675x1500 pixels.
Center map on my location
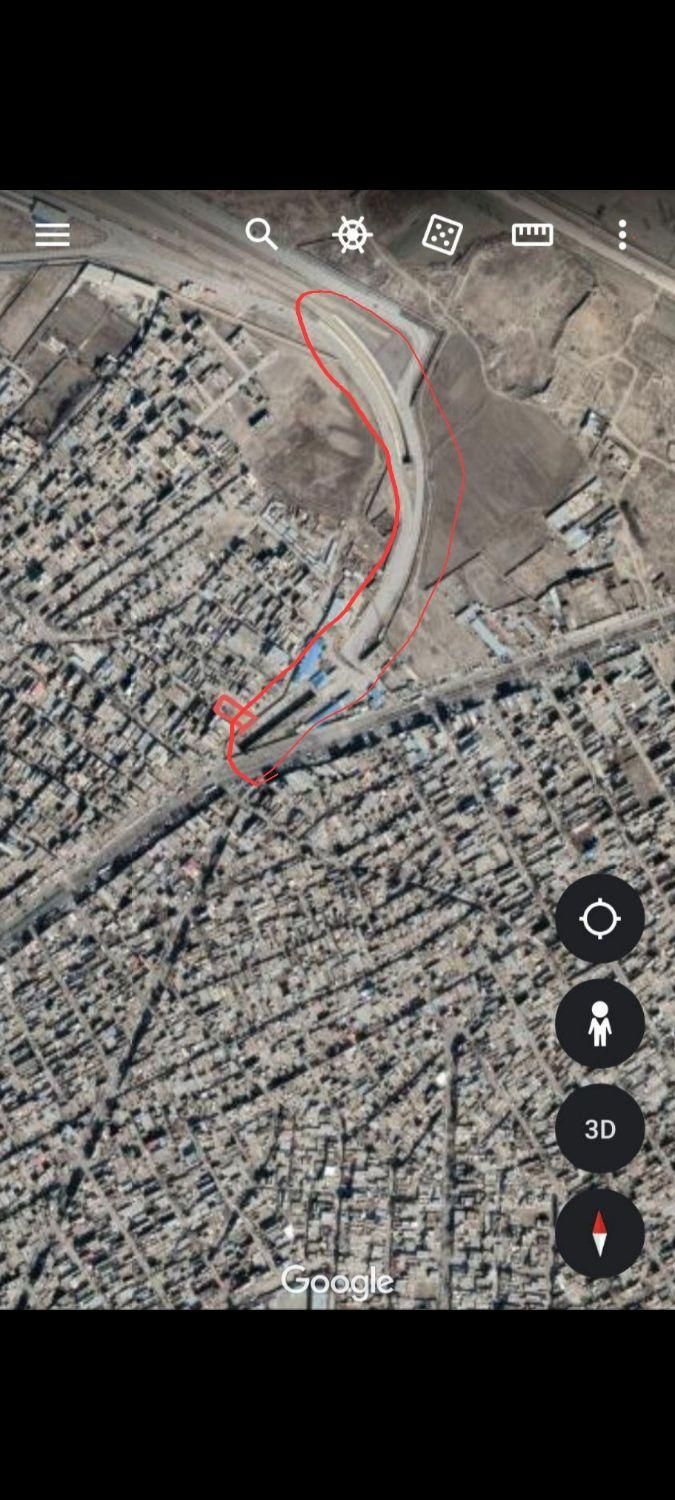pos(599,919)
